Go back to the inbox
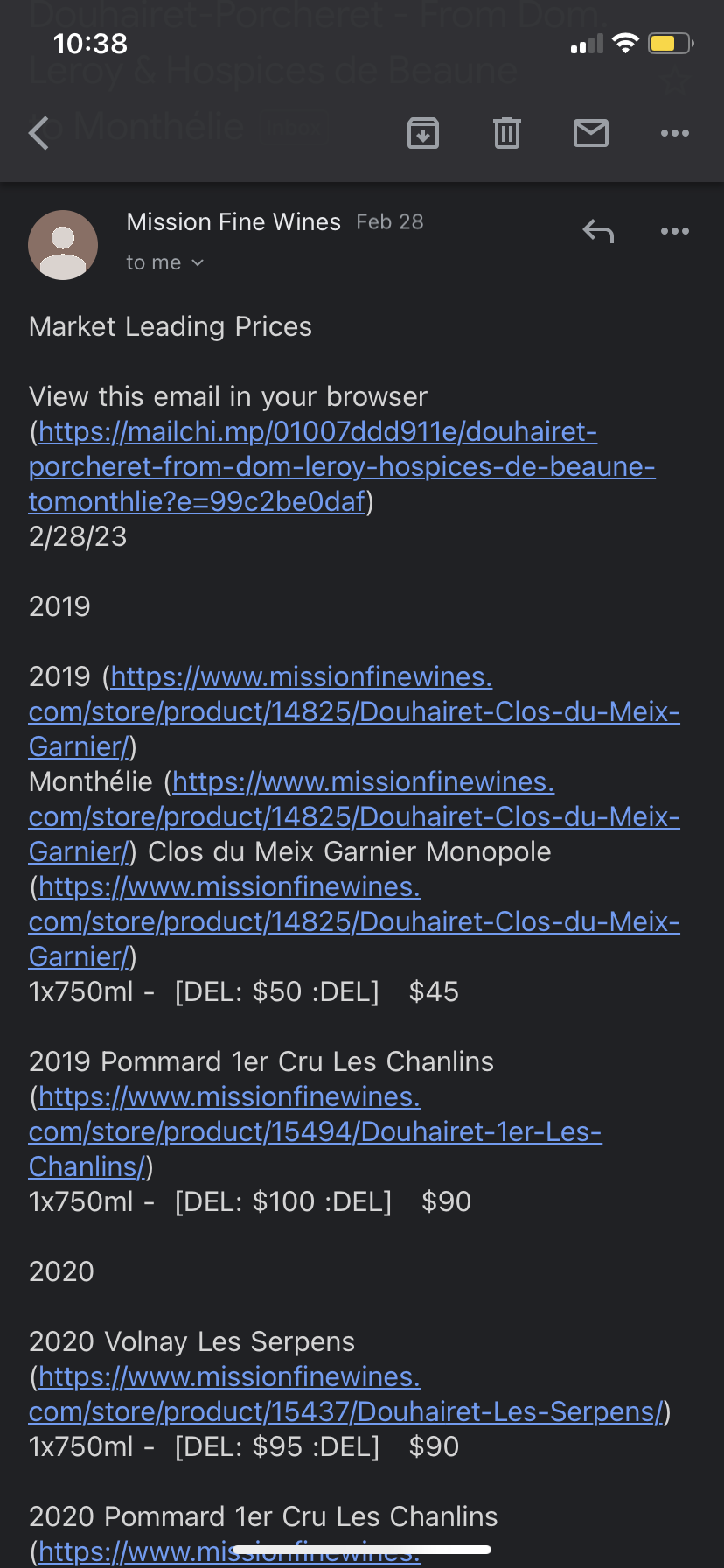This screenshot has width=724, height=1568. pyautogui.click(x=39, y=133)
